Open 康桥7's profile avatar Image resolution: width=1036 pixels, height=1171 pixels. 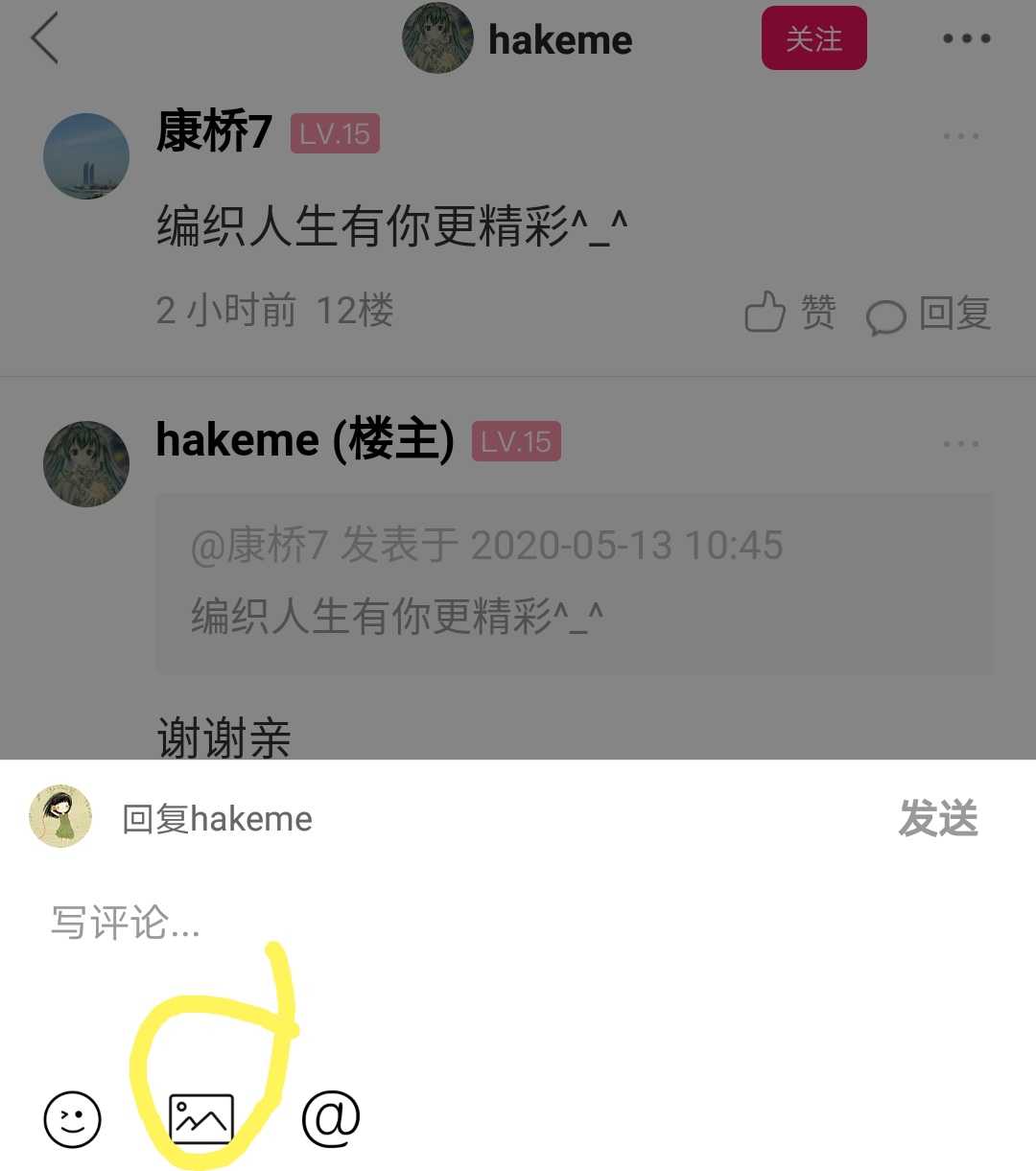pos(86,156)
